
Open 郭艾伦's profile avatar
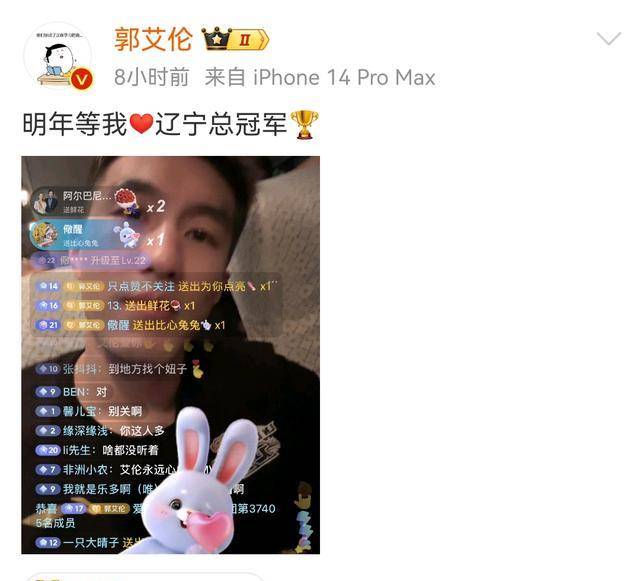click(x=57, y=57)
